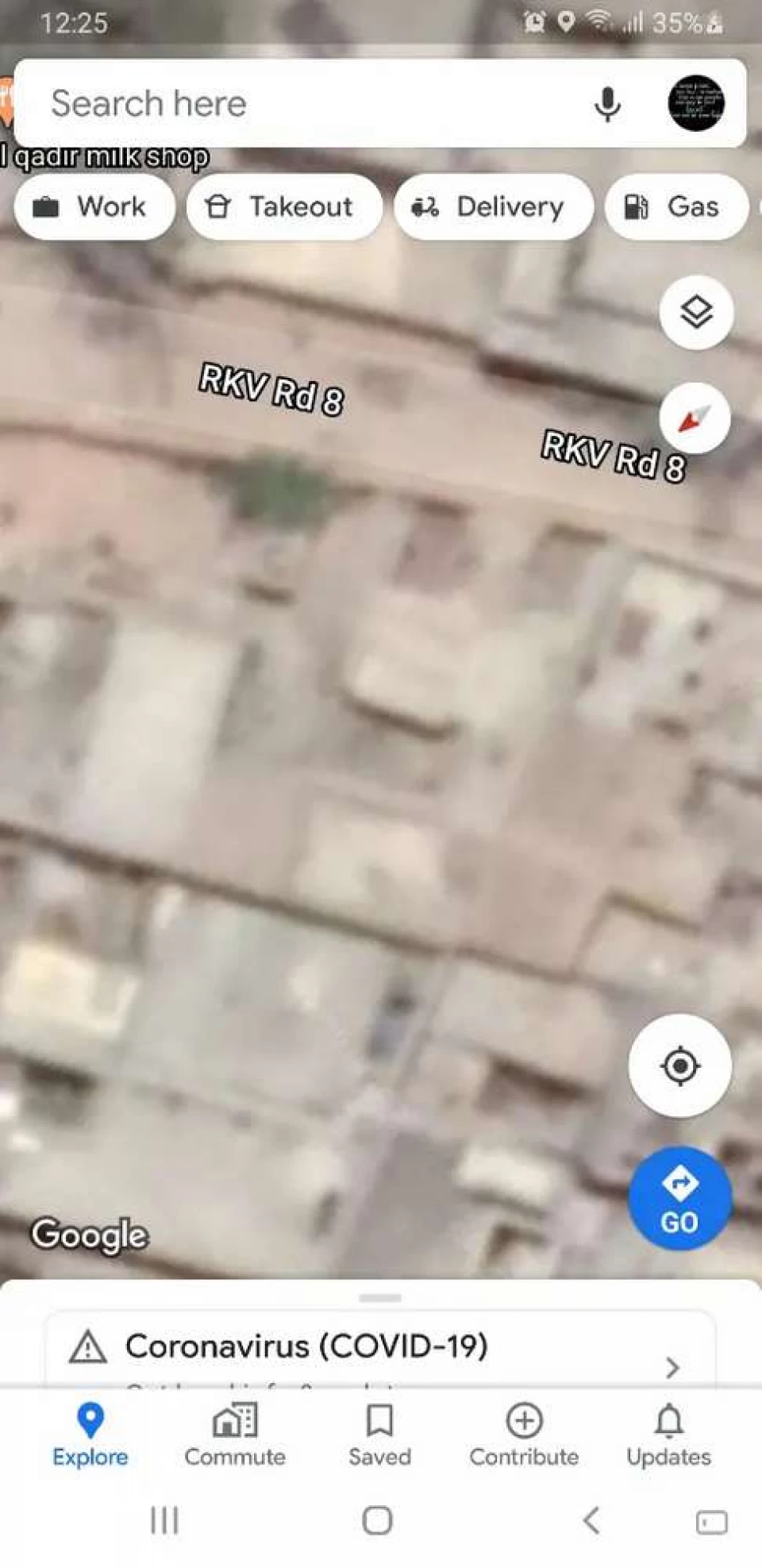Image resolution: width=762 pixels, height=1568 pixels.
Task: Open the map layers button
Action: point(696,312)
